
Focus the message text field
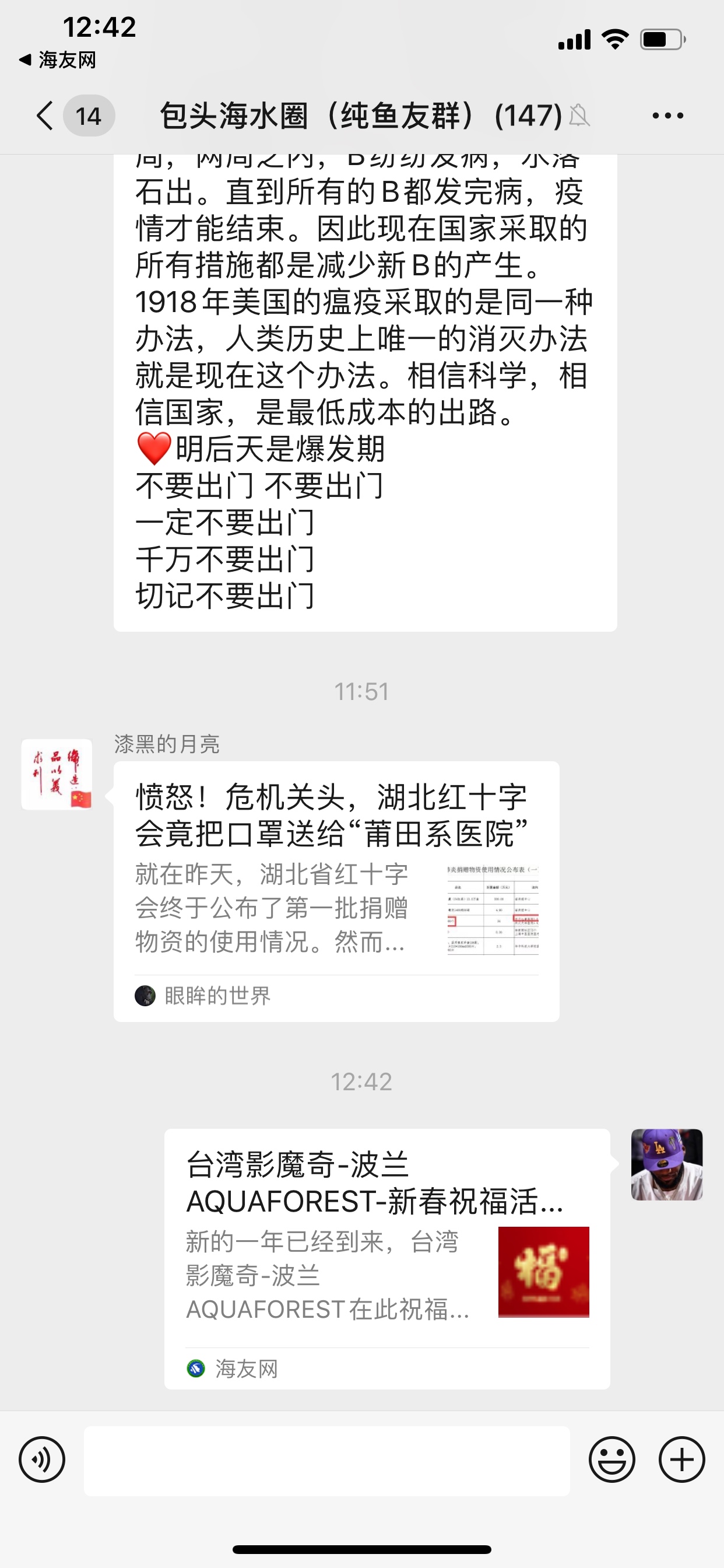click(326, 1460)
